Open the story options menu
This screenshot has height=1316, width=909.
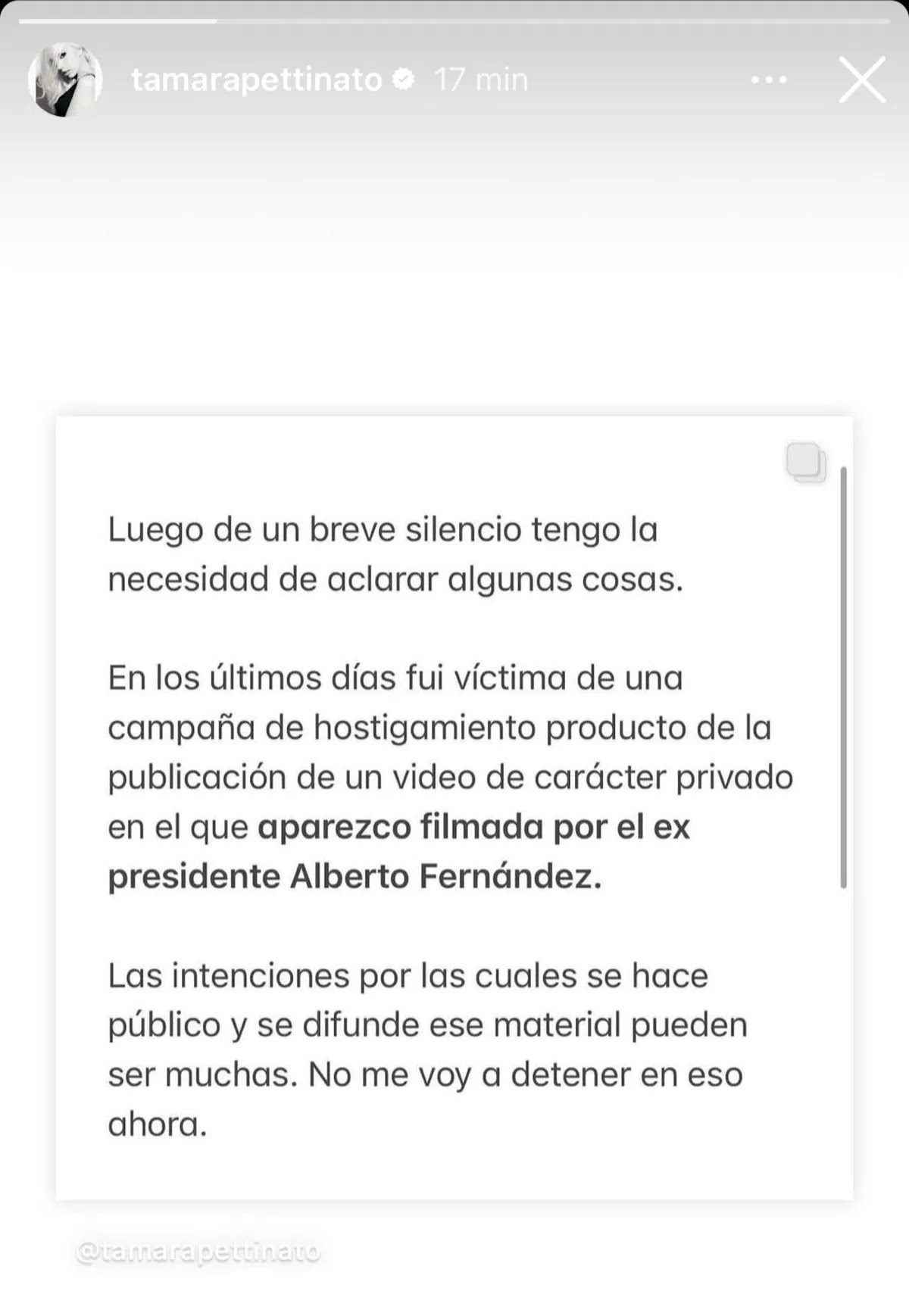click(x=769, y=80)
